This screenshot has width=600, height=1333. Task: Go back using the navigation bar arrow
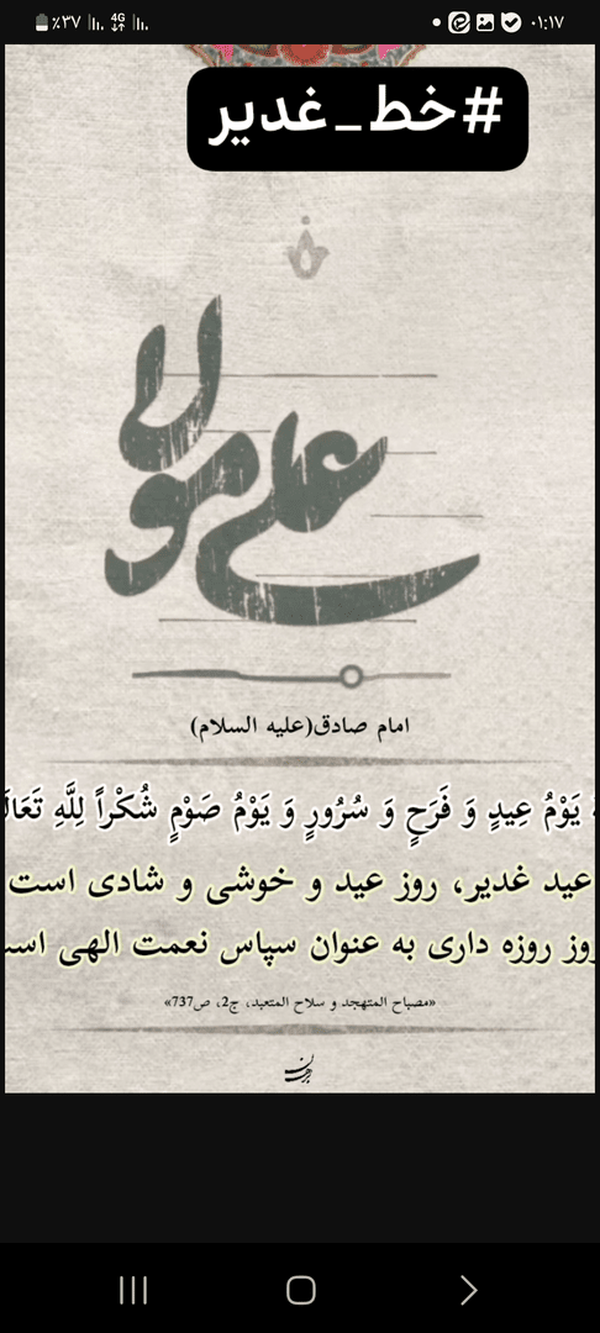(x=468, y=1290)
